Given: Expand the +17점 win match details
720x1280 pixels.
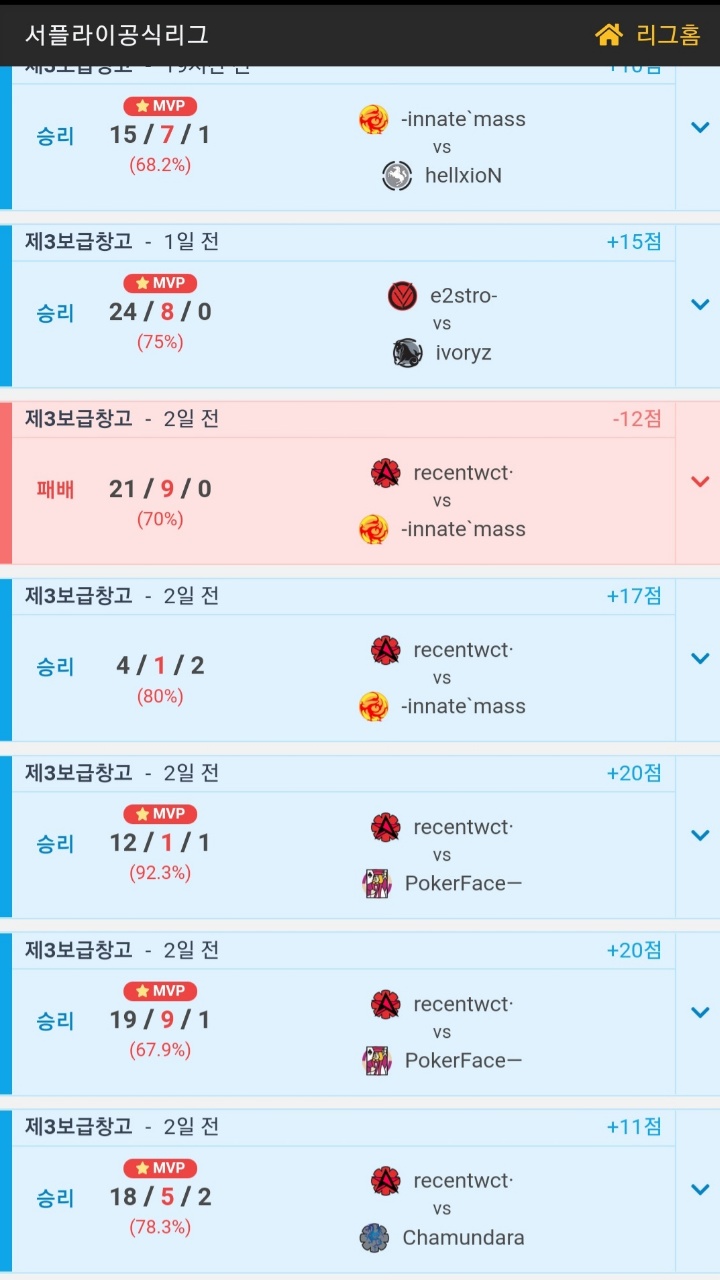Looking at the screenshot, I should click(x=699, y=658).
